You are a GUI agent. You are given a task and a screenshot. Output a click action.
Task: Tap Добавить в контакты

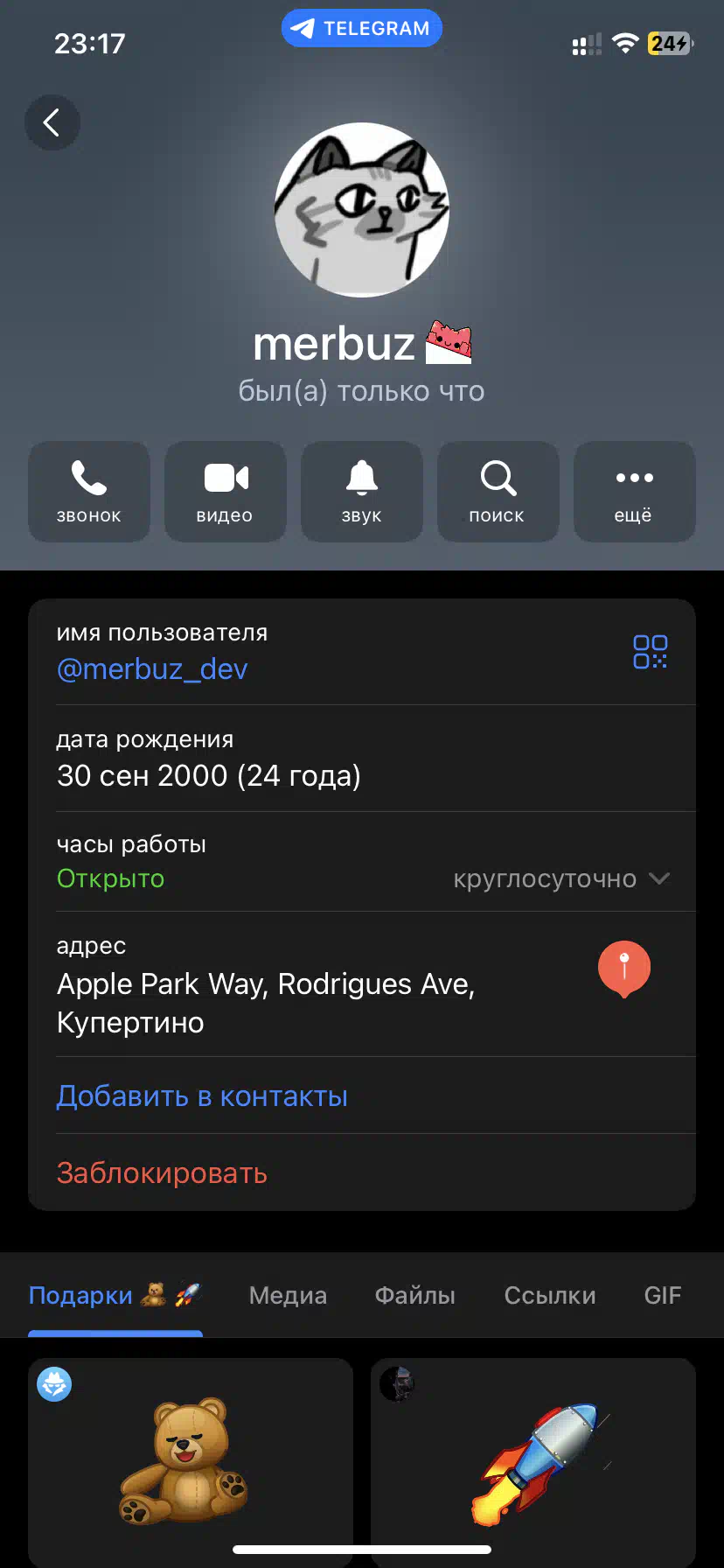click(x=202, y=1096)
